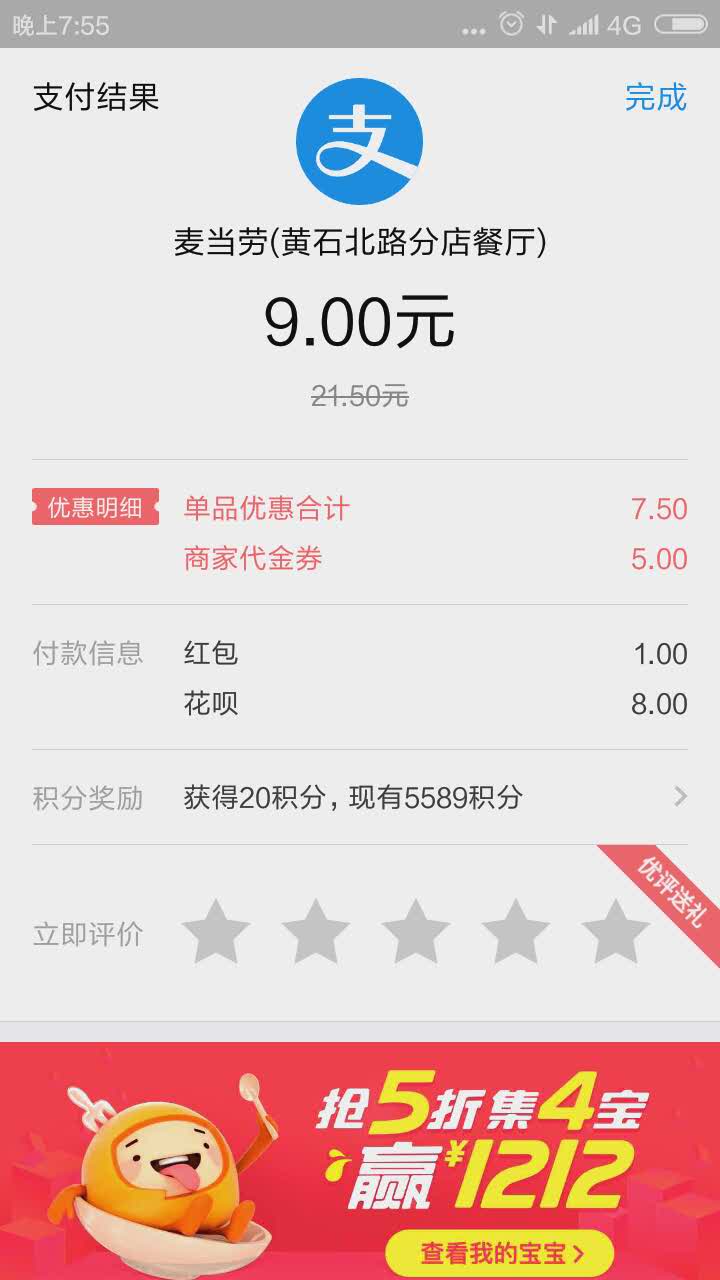Rate one star under 立即评价
Image resolution: width=720 pixels, height=1280 pixels.
coord(216,932)
